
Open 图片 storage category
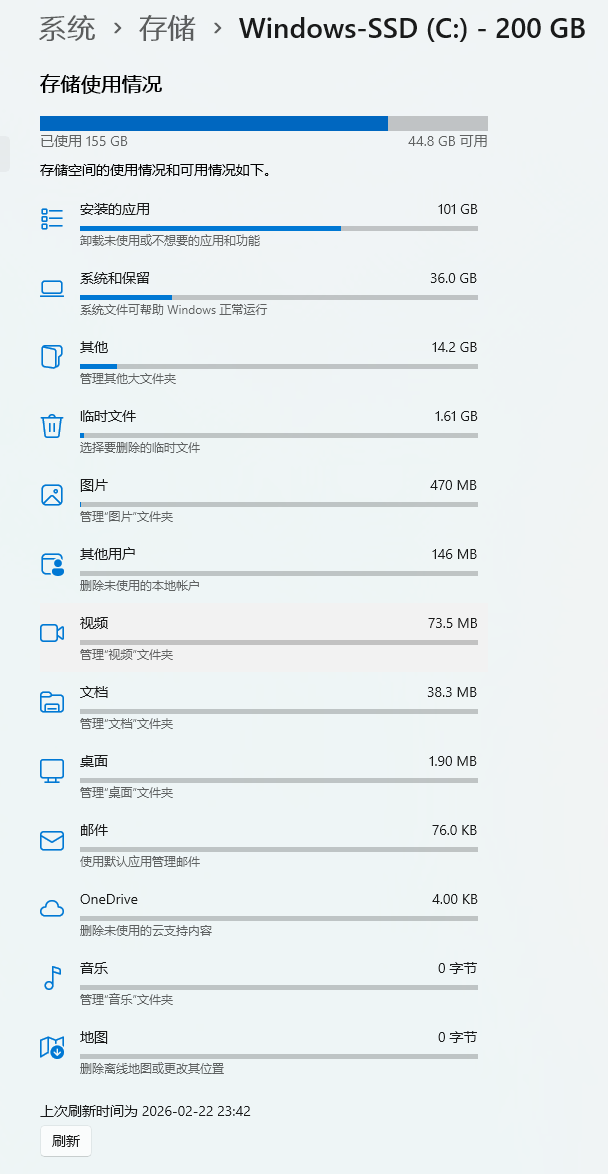point(258,500)
